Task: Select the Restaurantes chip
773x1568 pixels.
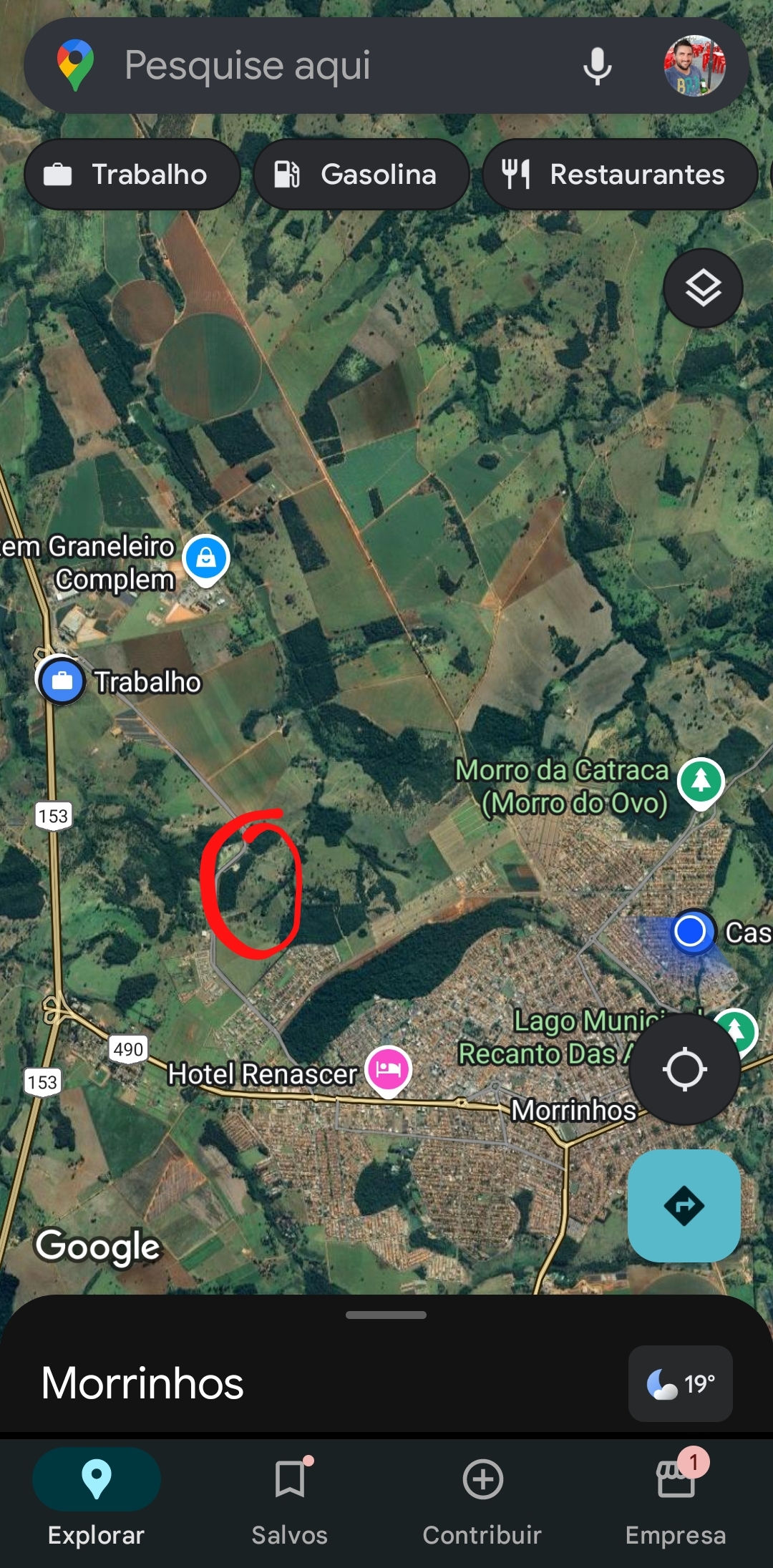Action: point(620,175)
